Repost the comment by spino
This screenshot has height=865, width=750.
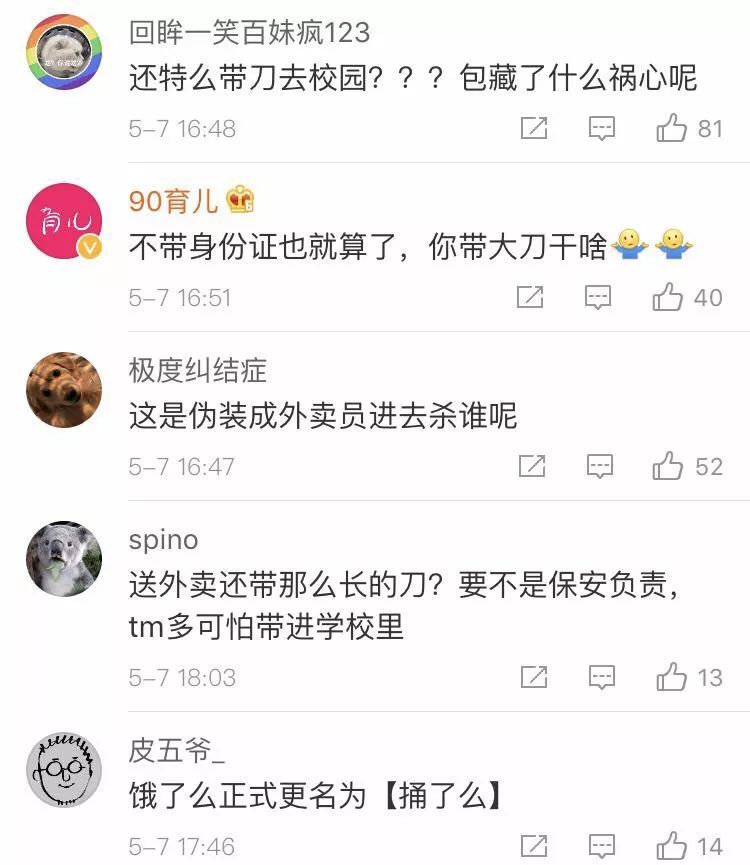(x=535, y=677)
